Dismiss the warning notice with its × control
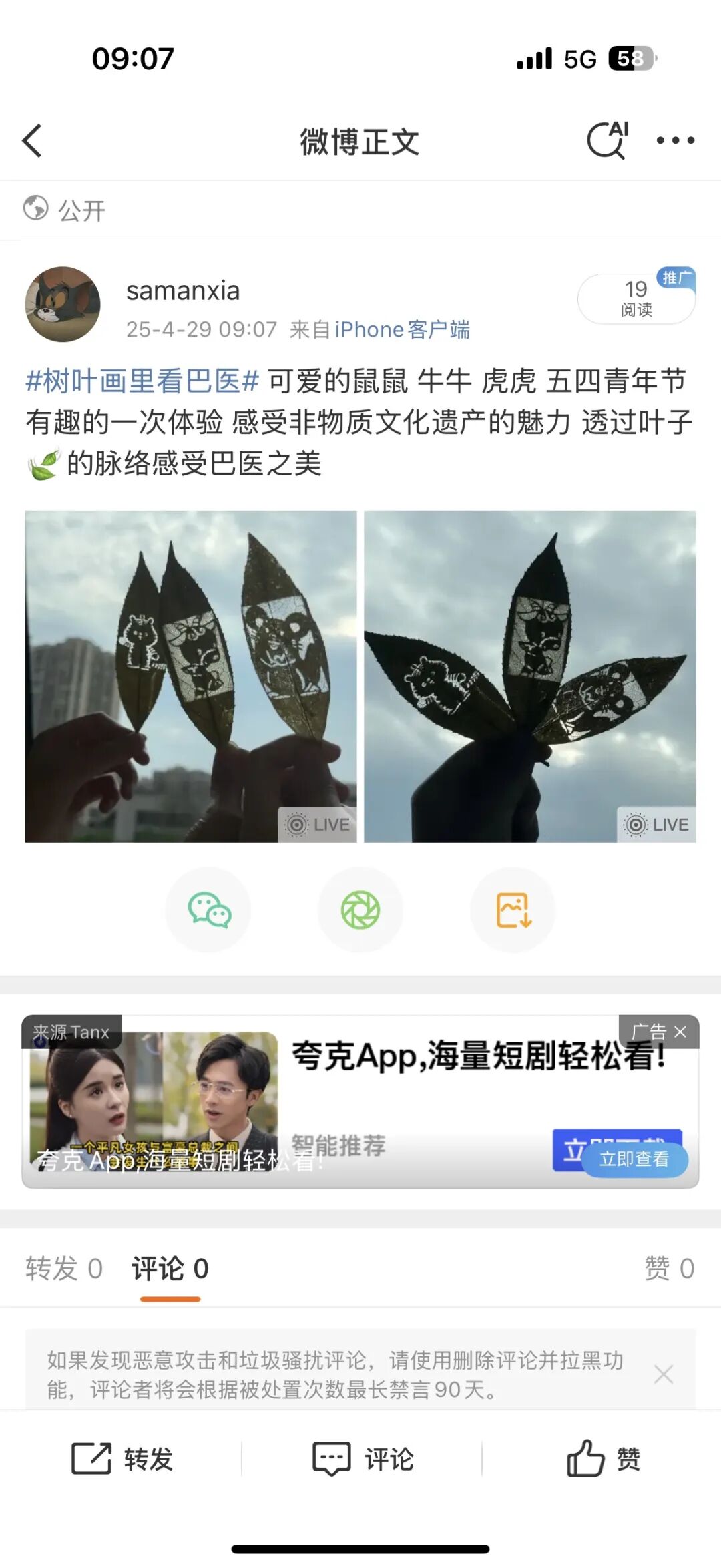The image size is (721, 1568). tap(662, 1376)
